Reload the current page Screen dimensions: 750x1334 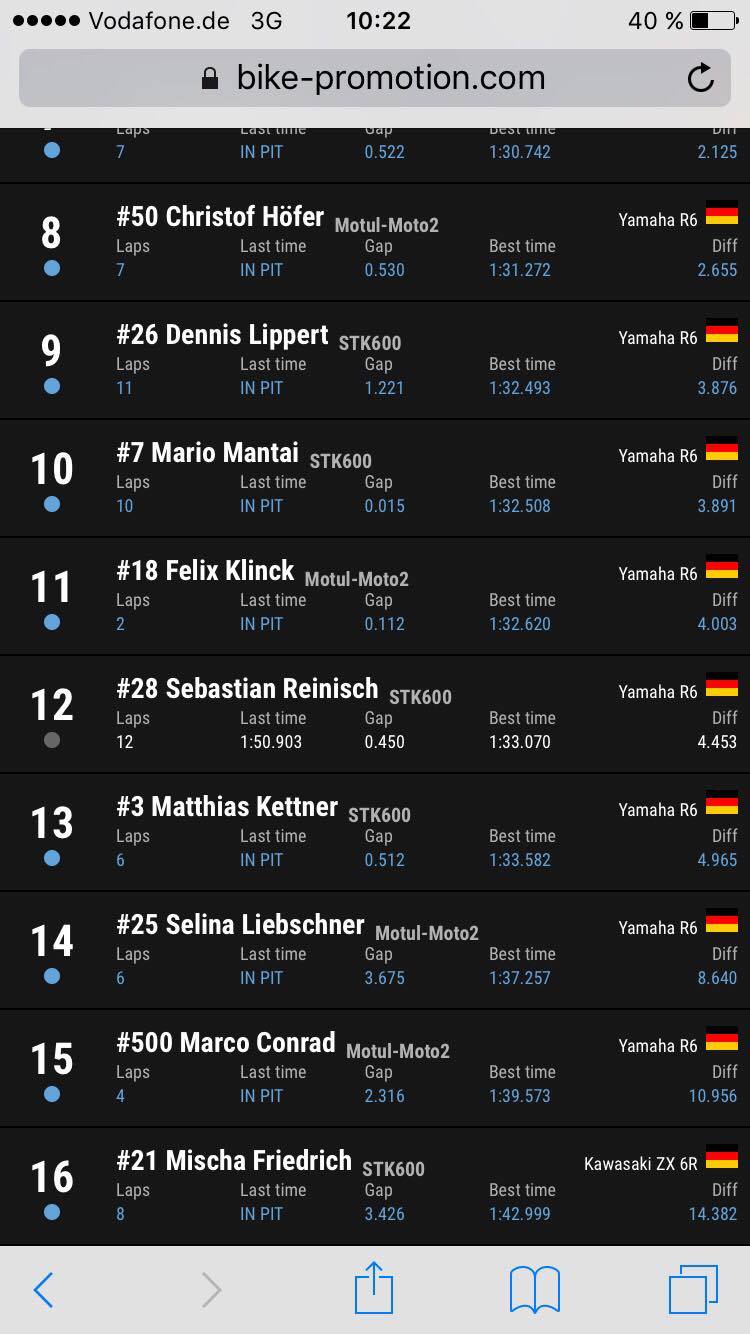click(x=701, y=78)
